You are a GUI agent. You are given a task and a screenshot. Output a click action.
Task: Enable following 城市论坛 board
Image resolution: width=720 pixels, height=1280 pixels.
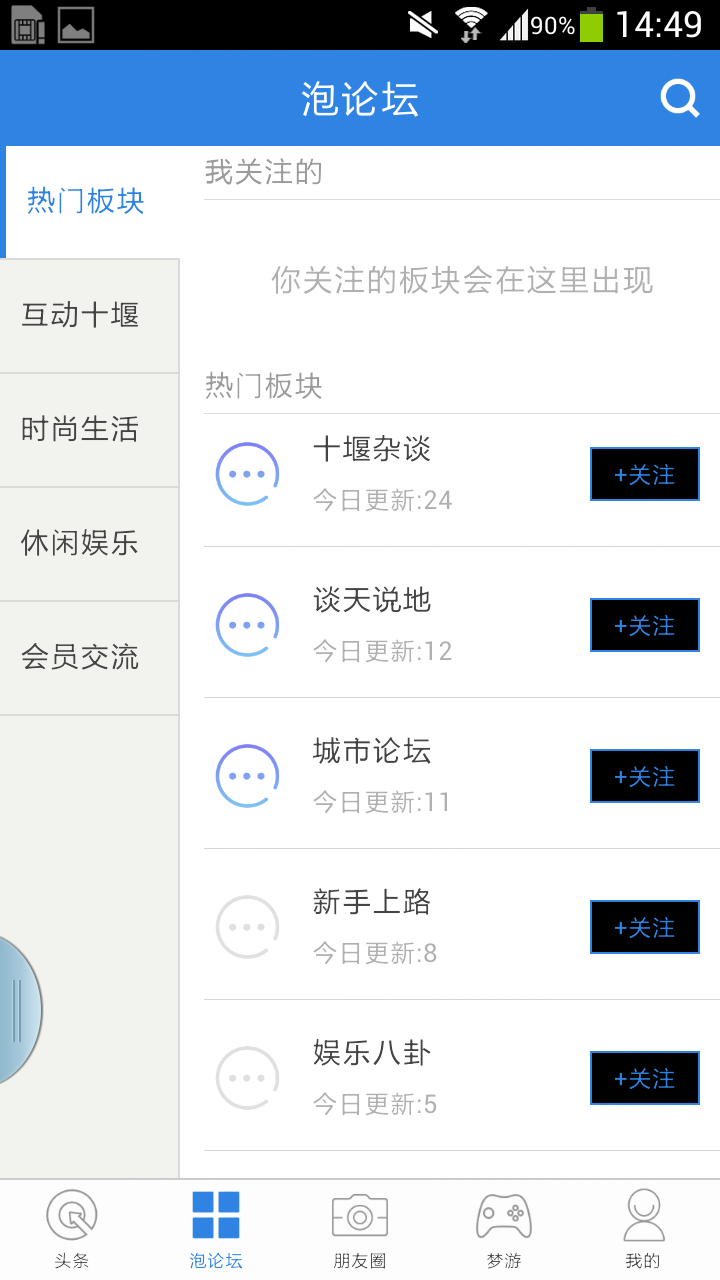coord(644,775)
